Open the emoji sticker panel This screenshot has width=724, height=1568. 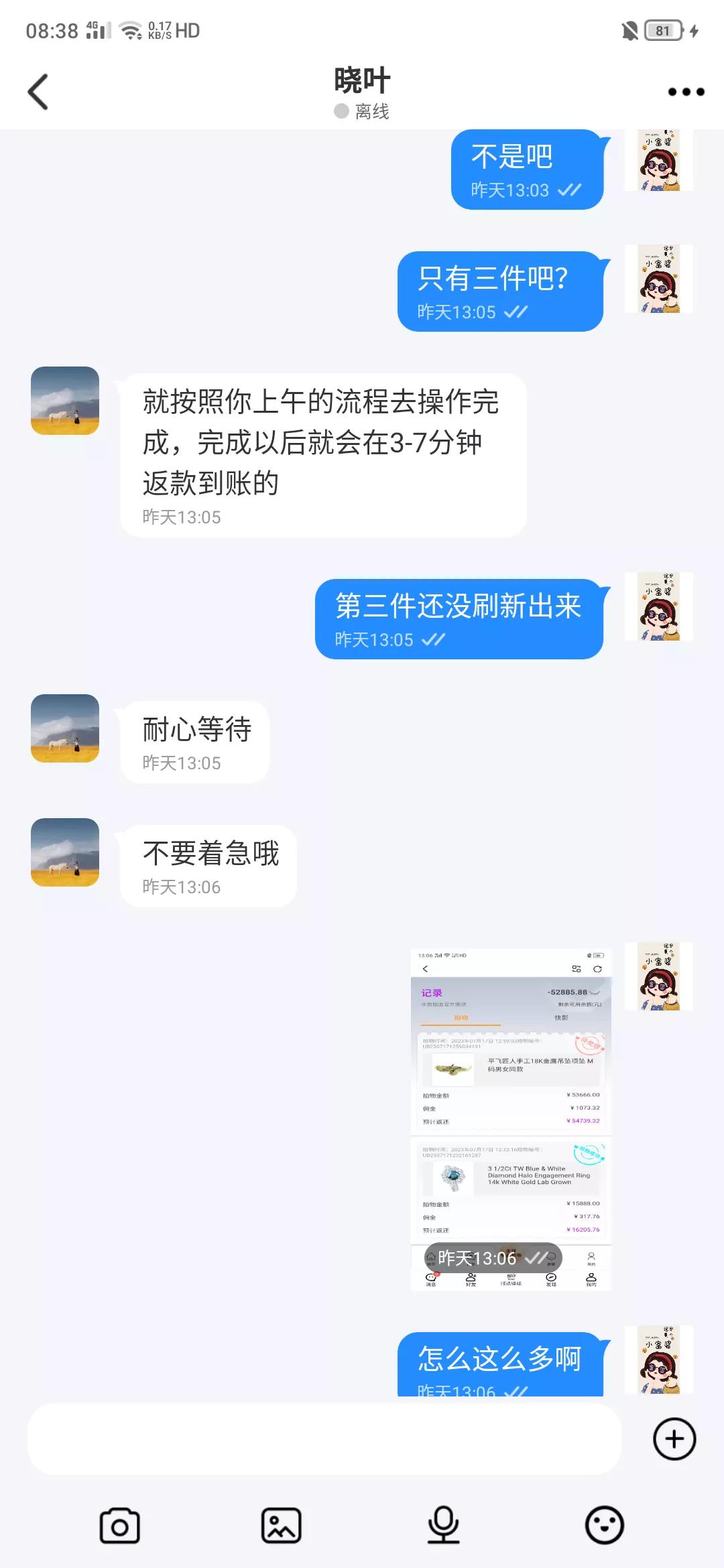tap(603, 1524)
